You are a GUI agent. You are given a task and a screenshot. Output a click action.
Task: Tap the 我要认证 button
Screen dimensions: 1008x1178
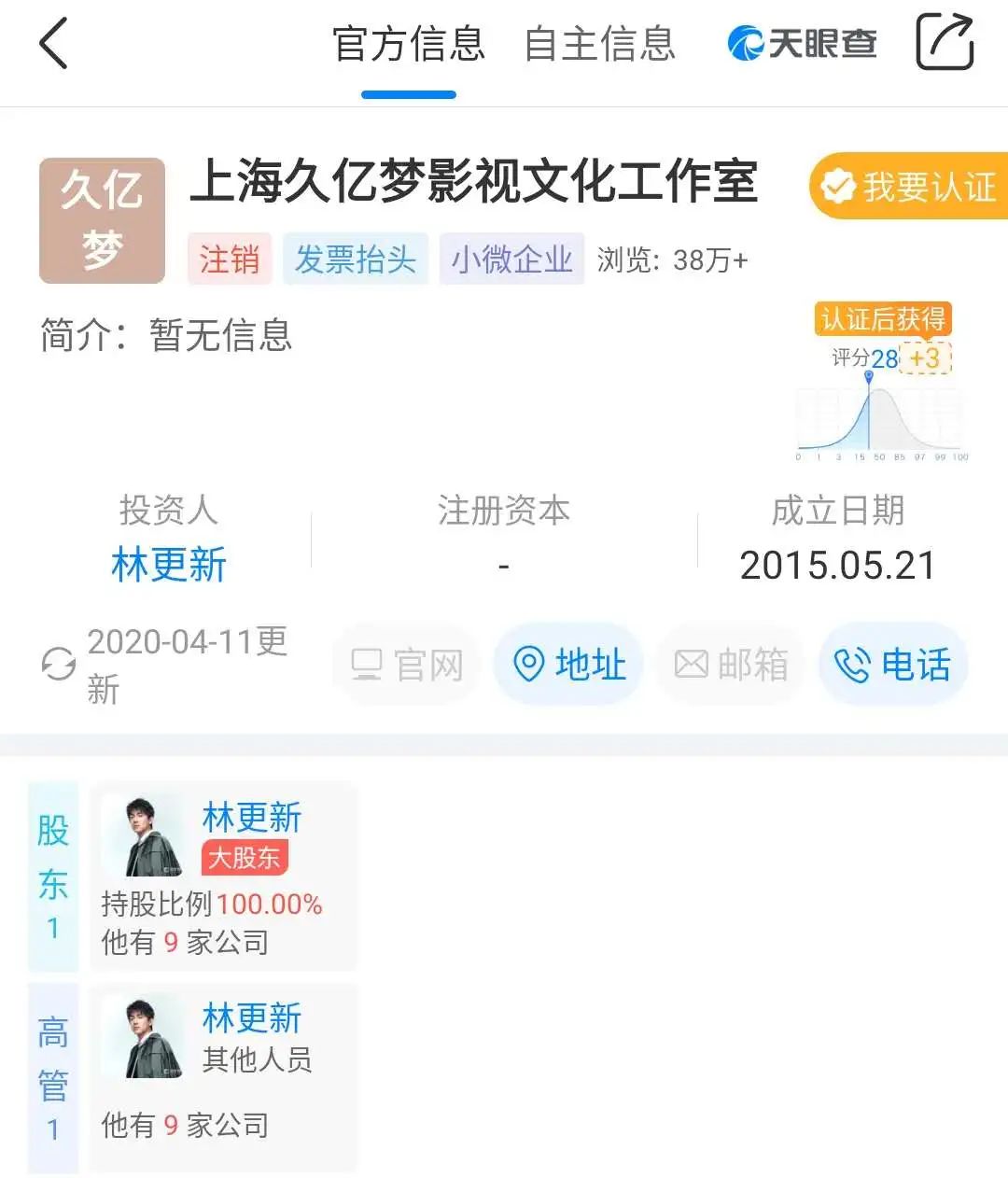pos(910,187)
